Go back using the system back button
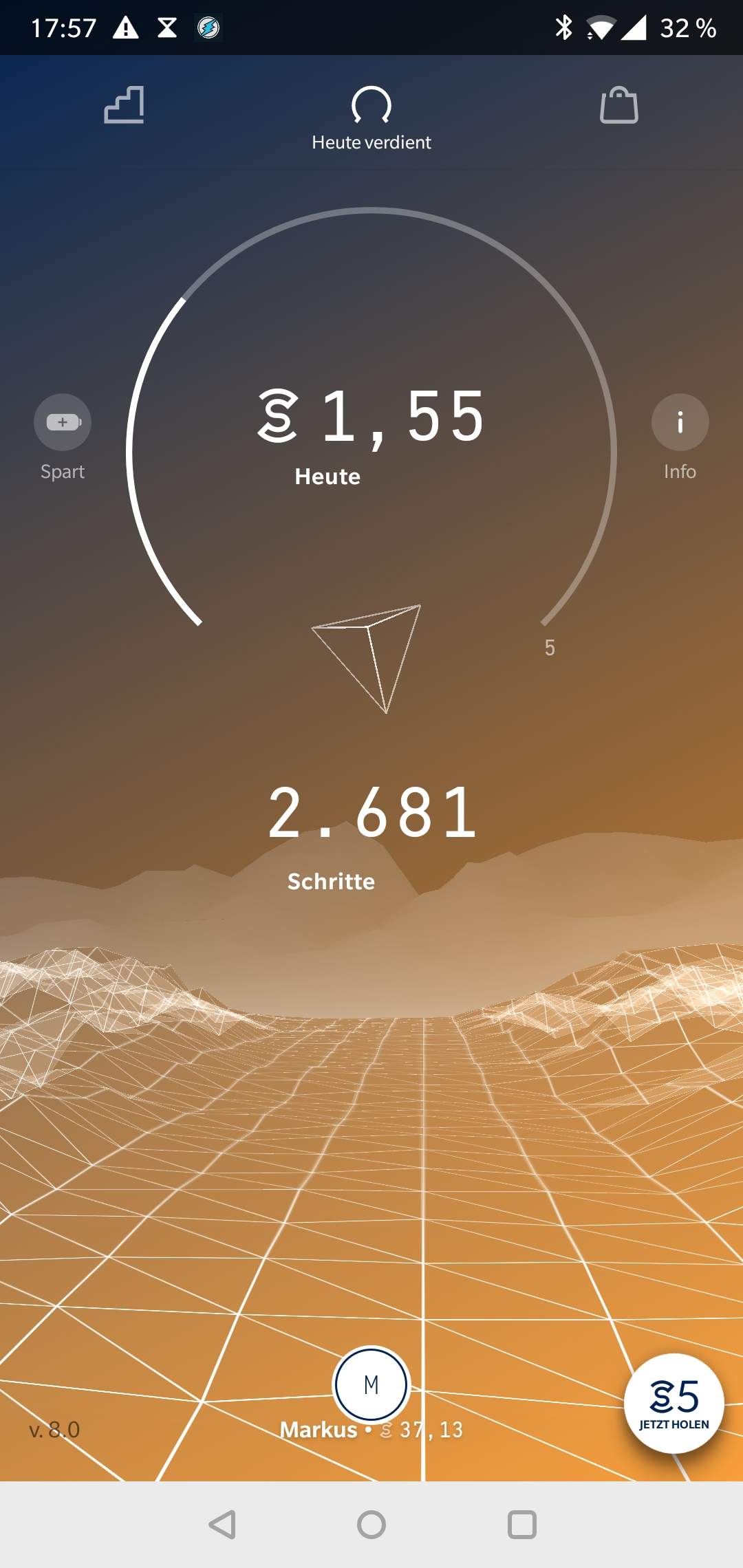The width and height of the screenshot is (743, 1568). tap(223, 1525)
